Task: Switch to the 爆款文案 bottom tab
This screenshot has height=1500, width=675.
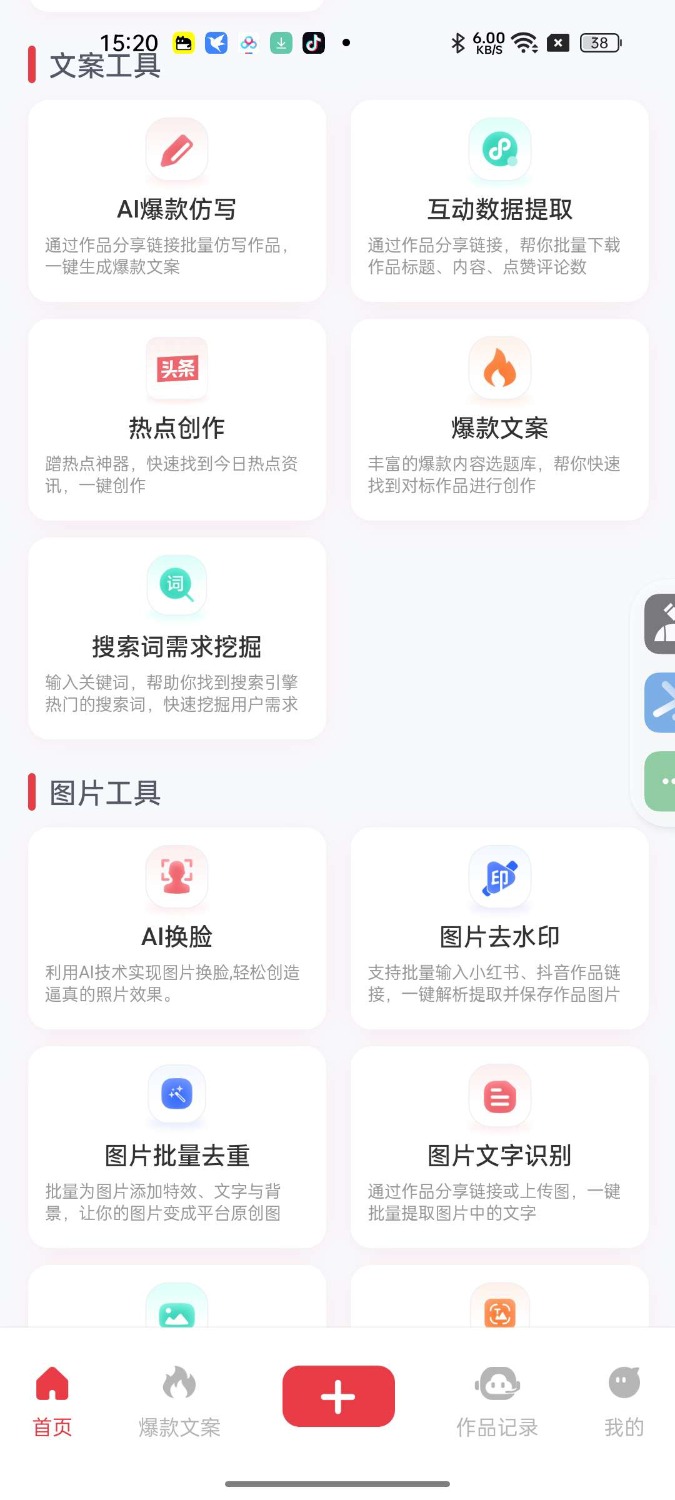Action: point(179,1402)
